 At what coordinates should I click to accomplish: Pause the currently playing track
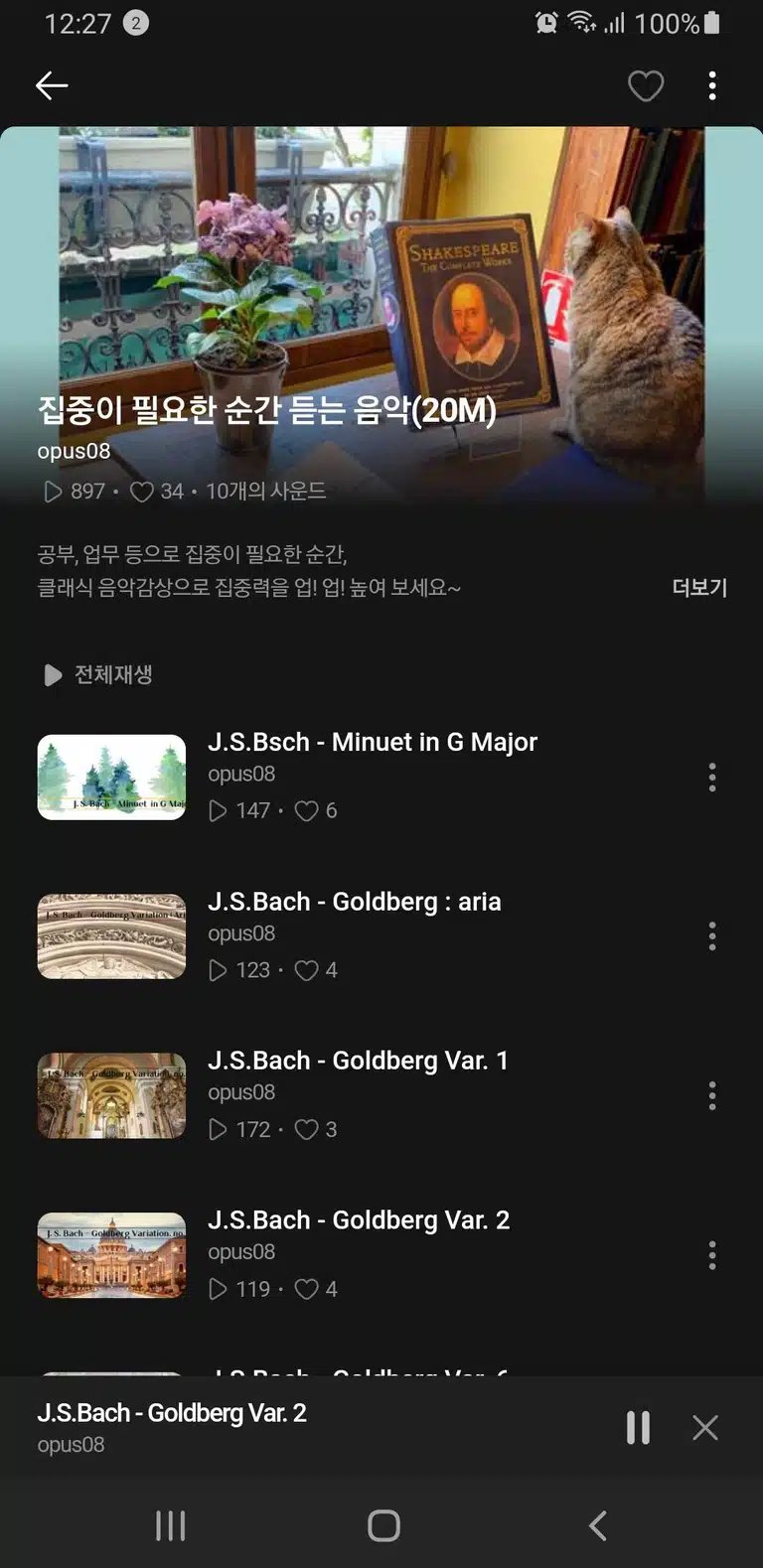point(638,1428)
